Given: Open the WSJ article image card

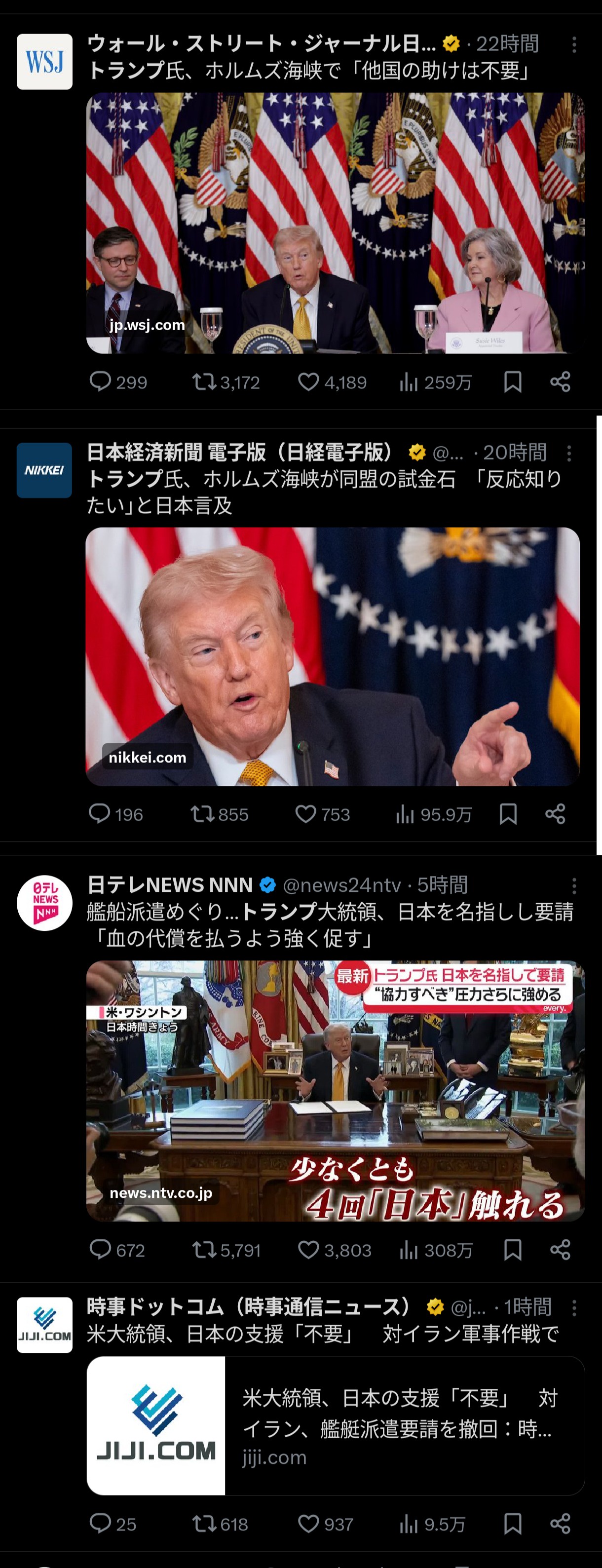Looking at the screenshot, I should [335, 223].
